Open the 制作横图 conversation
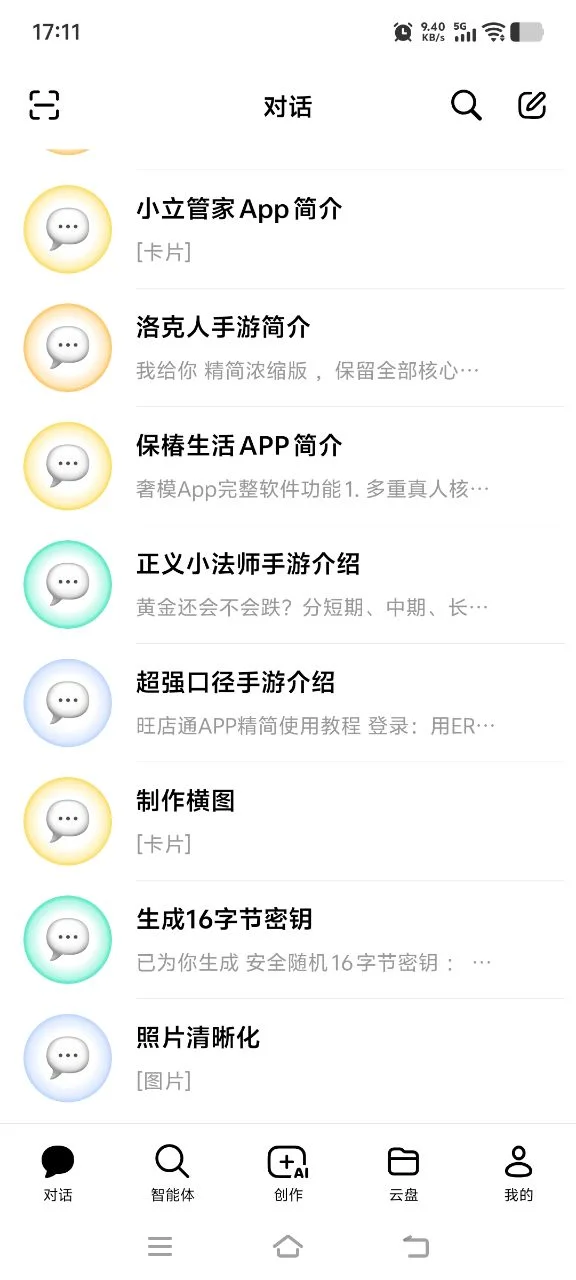This screenshot has width=576, height=1280. tap(288, 820)
